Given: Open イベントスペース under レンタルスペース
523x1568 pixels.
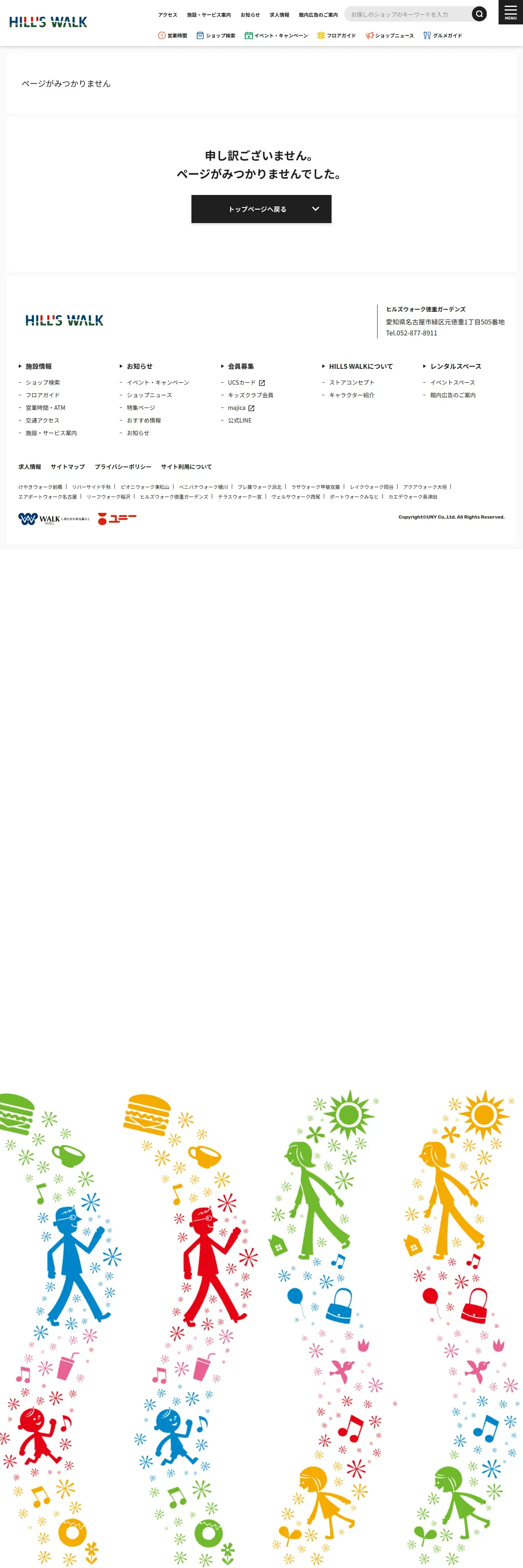Looking at the screenshot, I should 453,382.
